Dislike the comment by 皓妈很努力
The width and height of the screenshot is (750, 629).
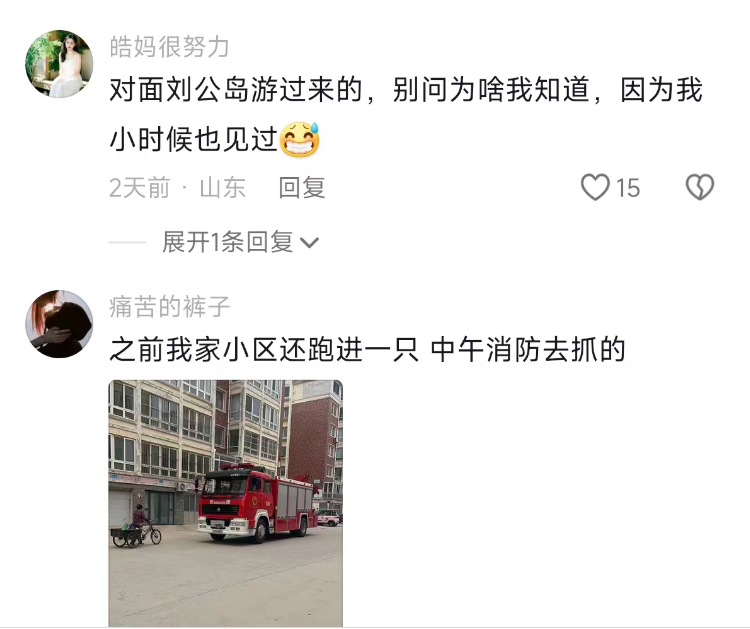click(699, 188)
